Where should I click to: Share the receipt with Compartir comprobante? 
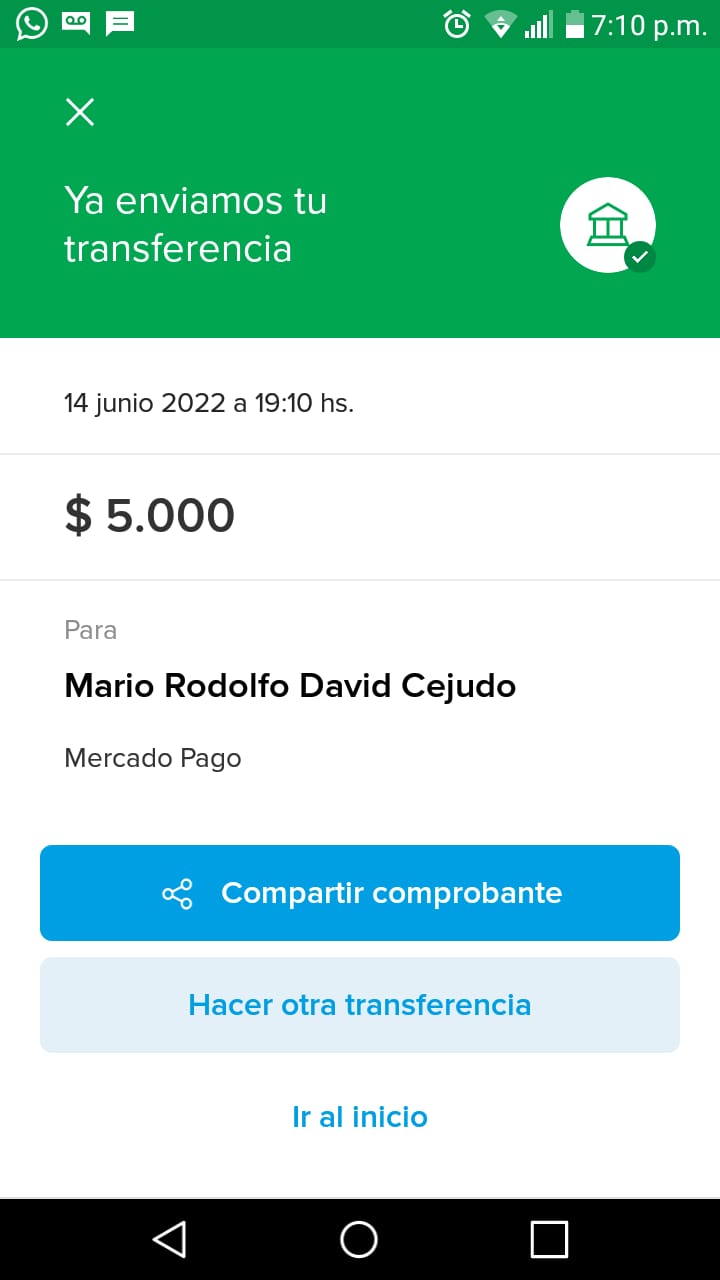tap(360, 893)
